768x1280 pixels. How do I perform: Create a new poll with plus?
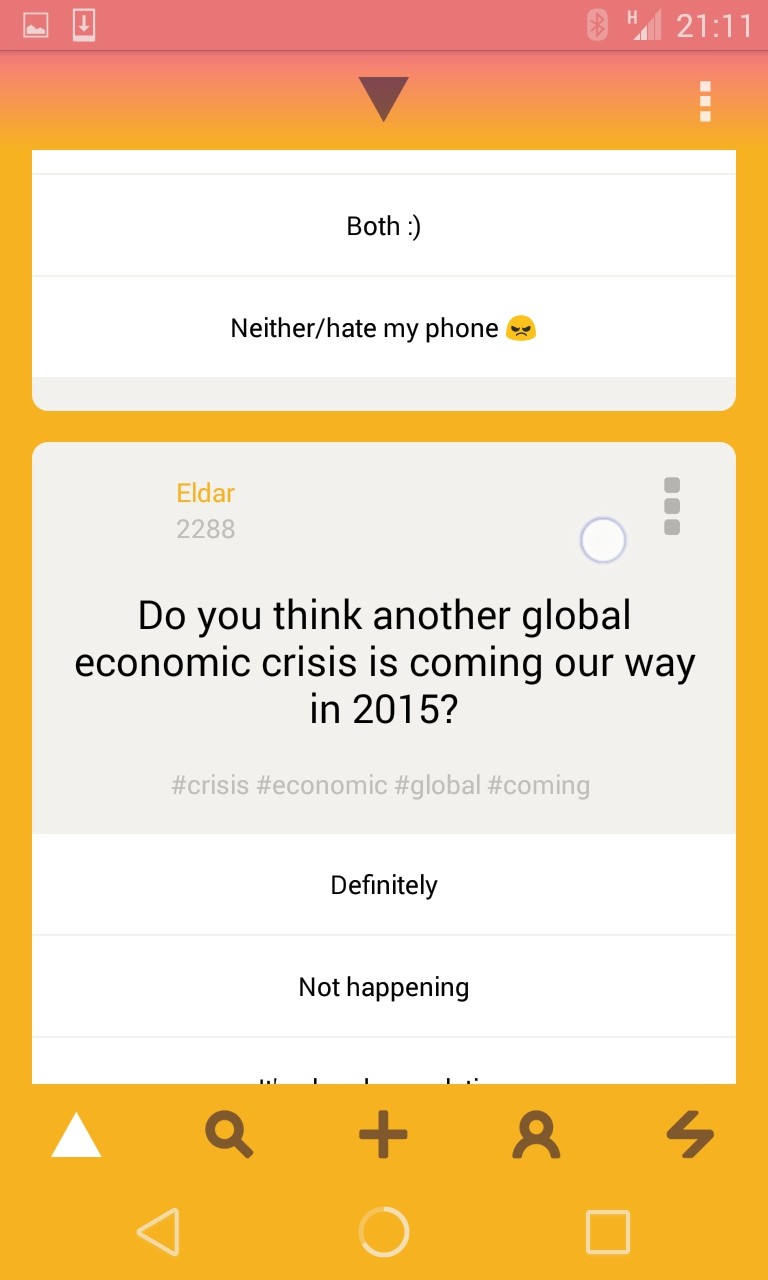click(x=383, y=1136)
